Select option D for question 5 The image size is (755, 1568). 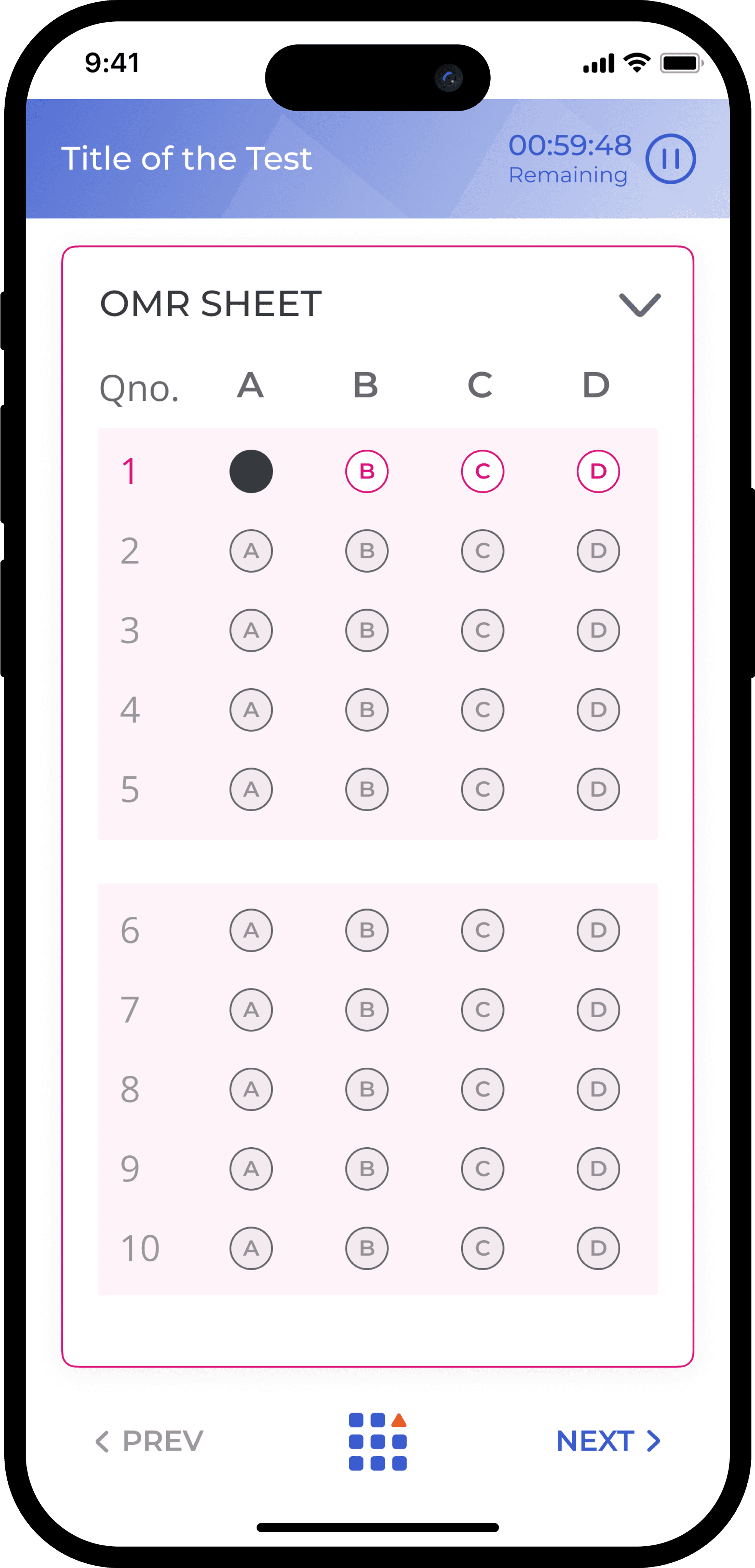pyautogui.click(x=598, y=789)
